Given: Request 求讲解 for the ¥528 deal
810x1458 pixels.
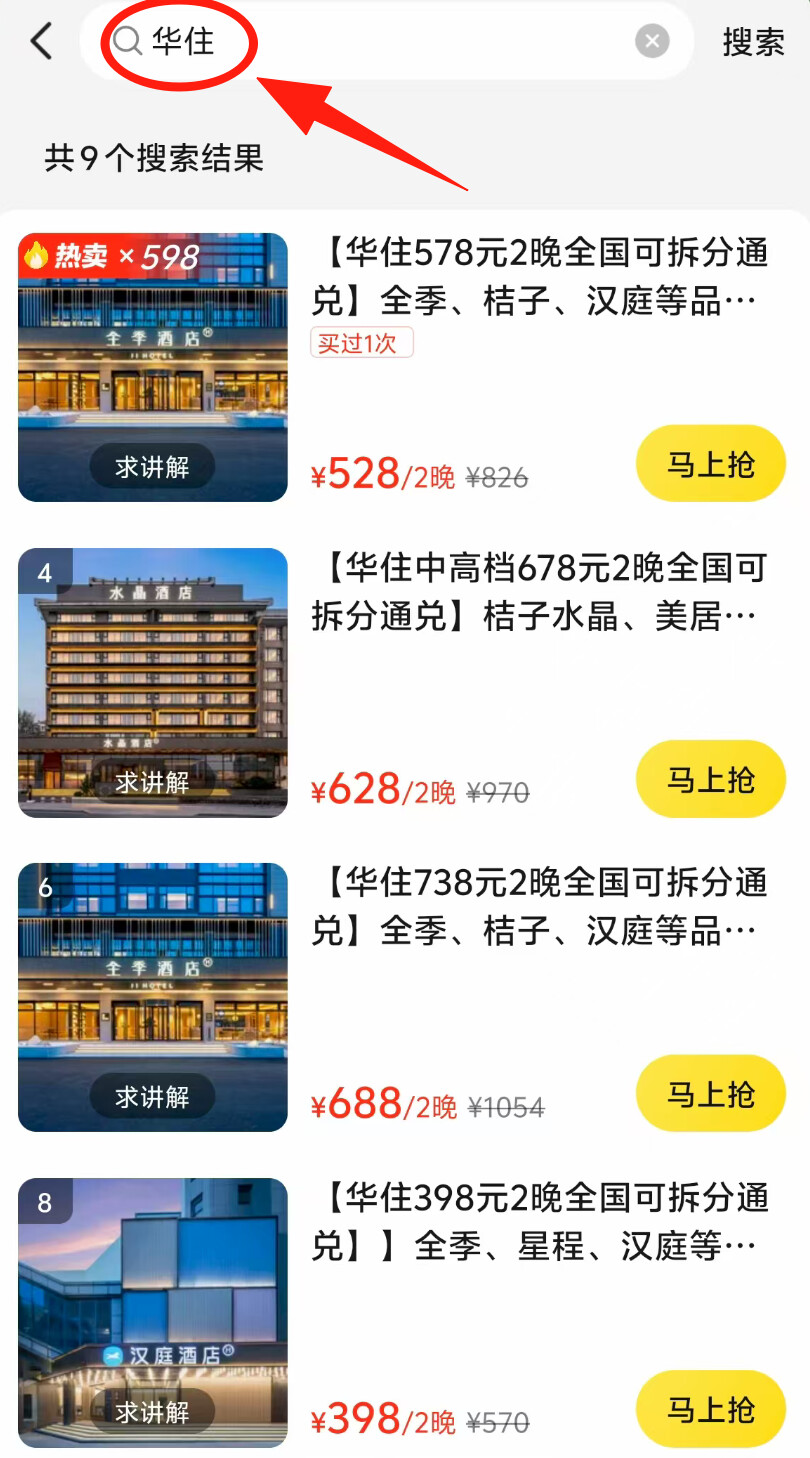Looking at the screenshot, I should [152, 467].
